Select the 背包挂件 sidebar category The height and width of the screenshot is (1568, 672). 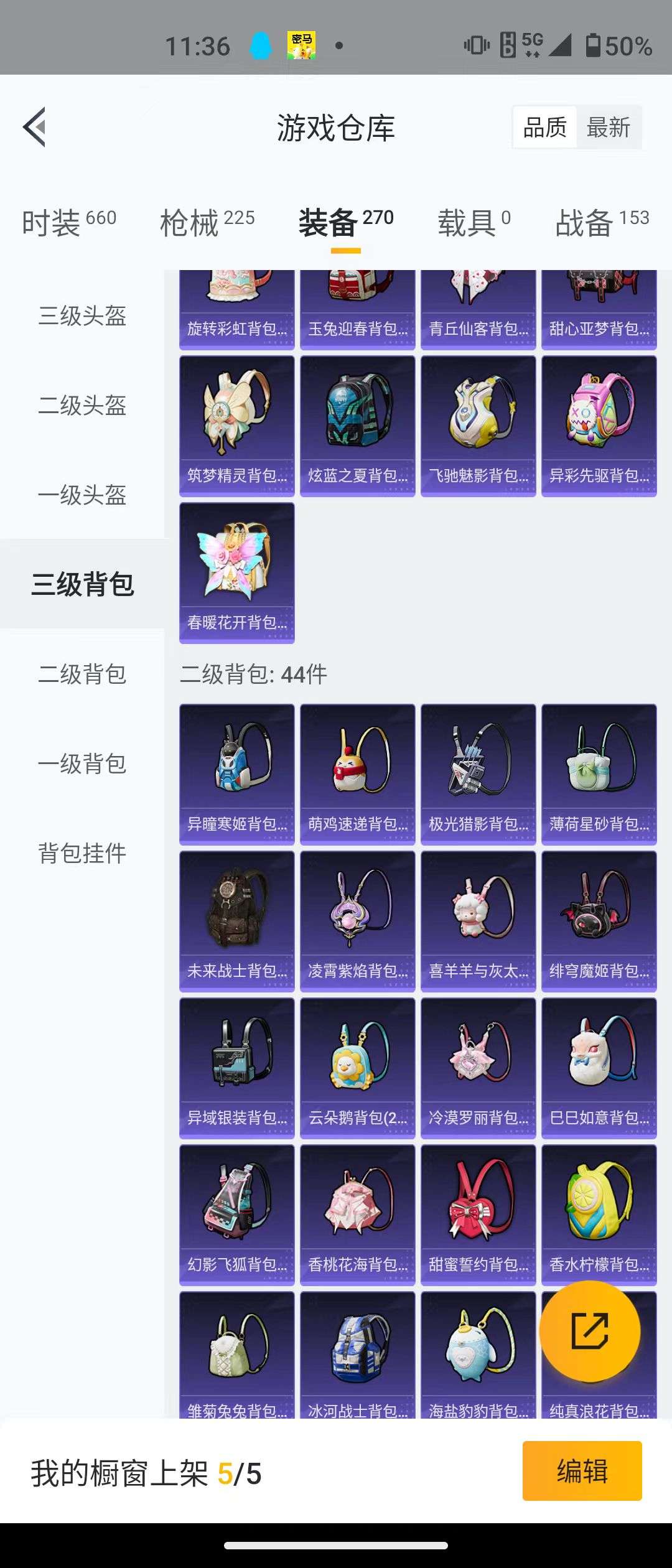click(81, 854)
